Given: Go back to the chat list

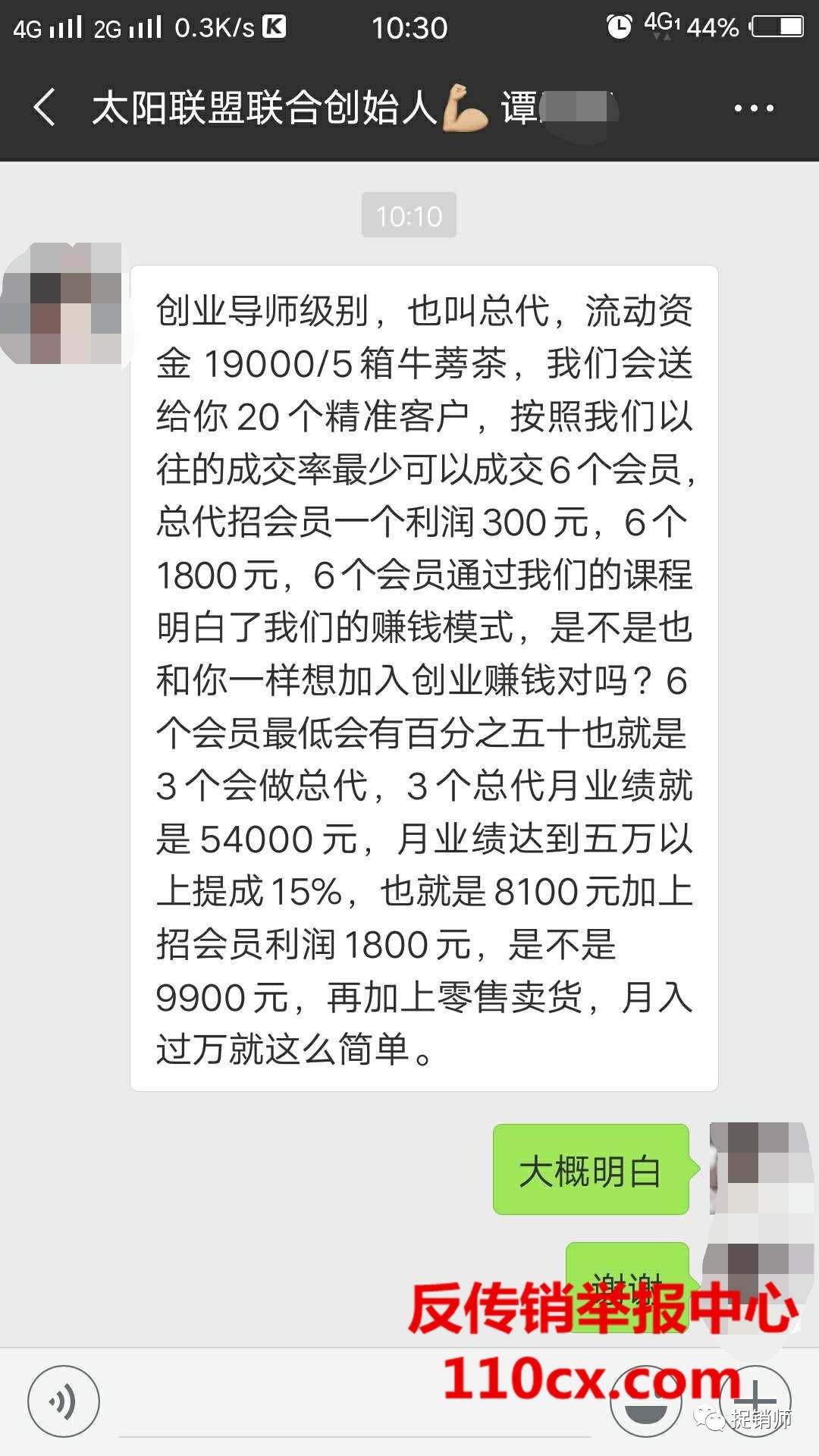Looking at the screenshot, I should click(x=45, y=107).
